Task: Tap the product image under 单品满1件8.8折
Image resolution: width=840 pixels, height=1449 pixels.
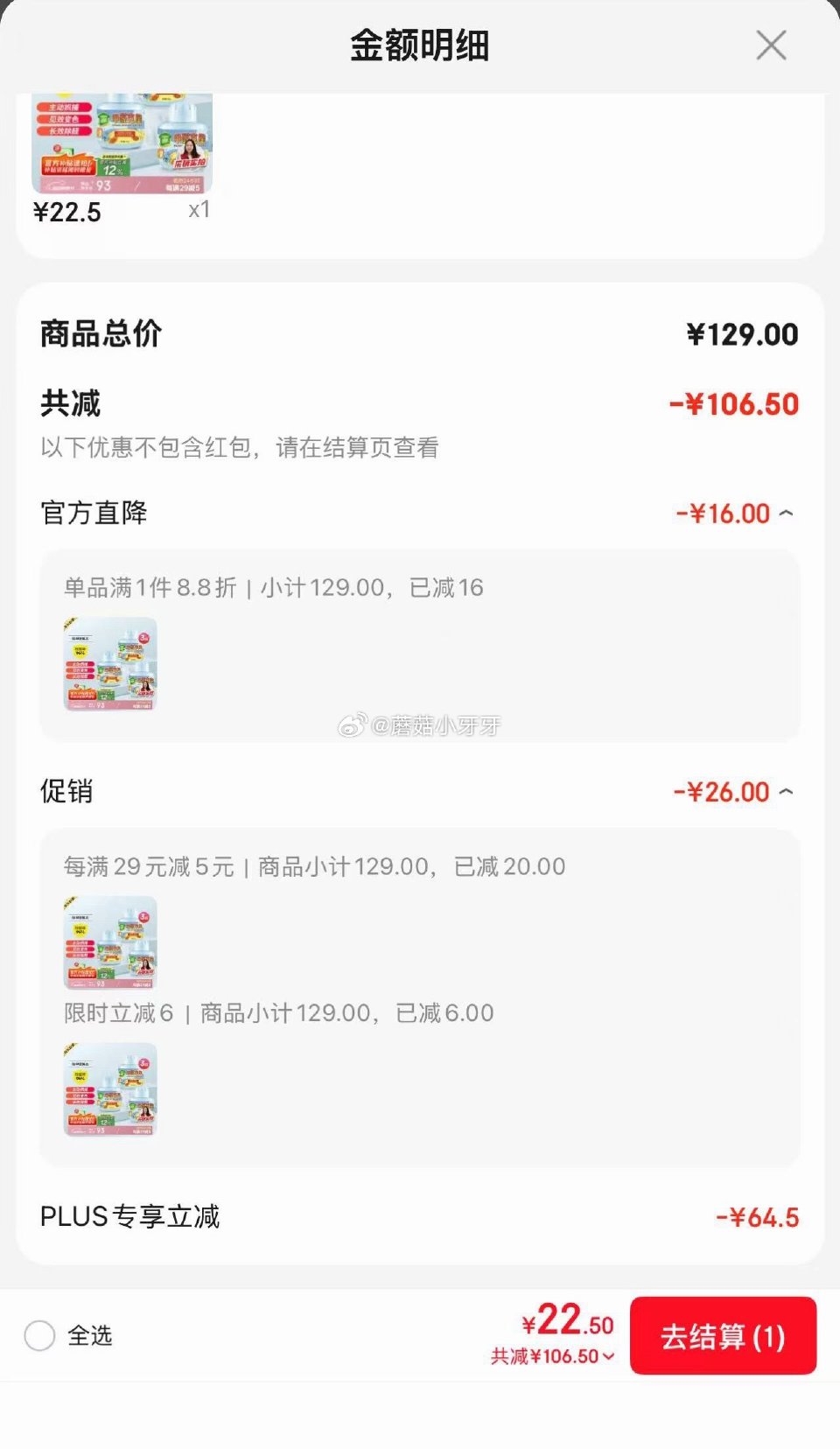Action: pyautogui.click(x=109, y=665)
